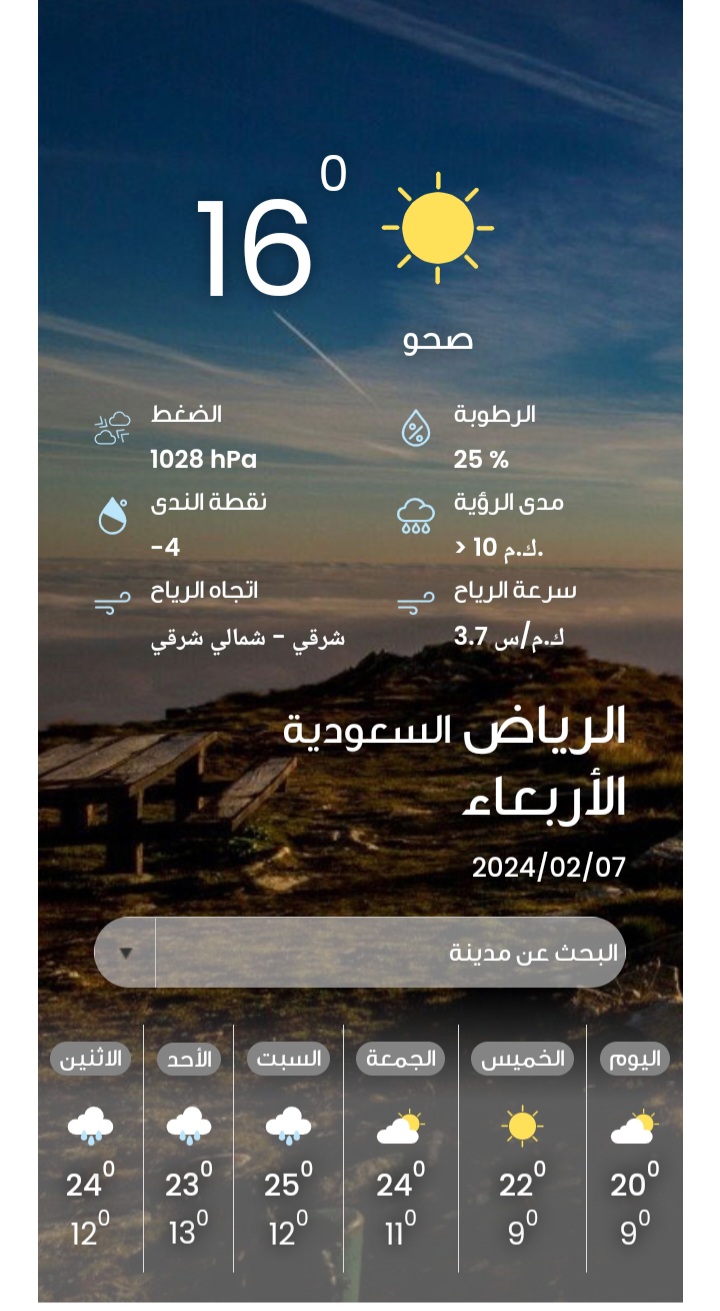This screenshot has width=720, height=1311.
Task: Choose the الجمعة forecast day
Action: click(x=400, y=1059)
